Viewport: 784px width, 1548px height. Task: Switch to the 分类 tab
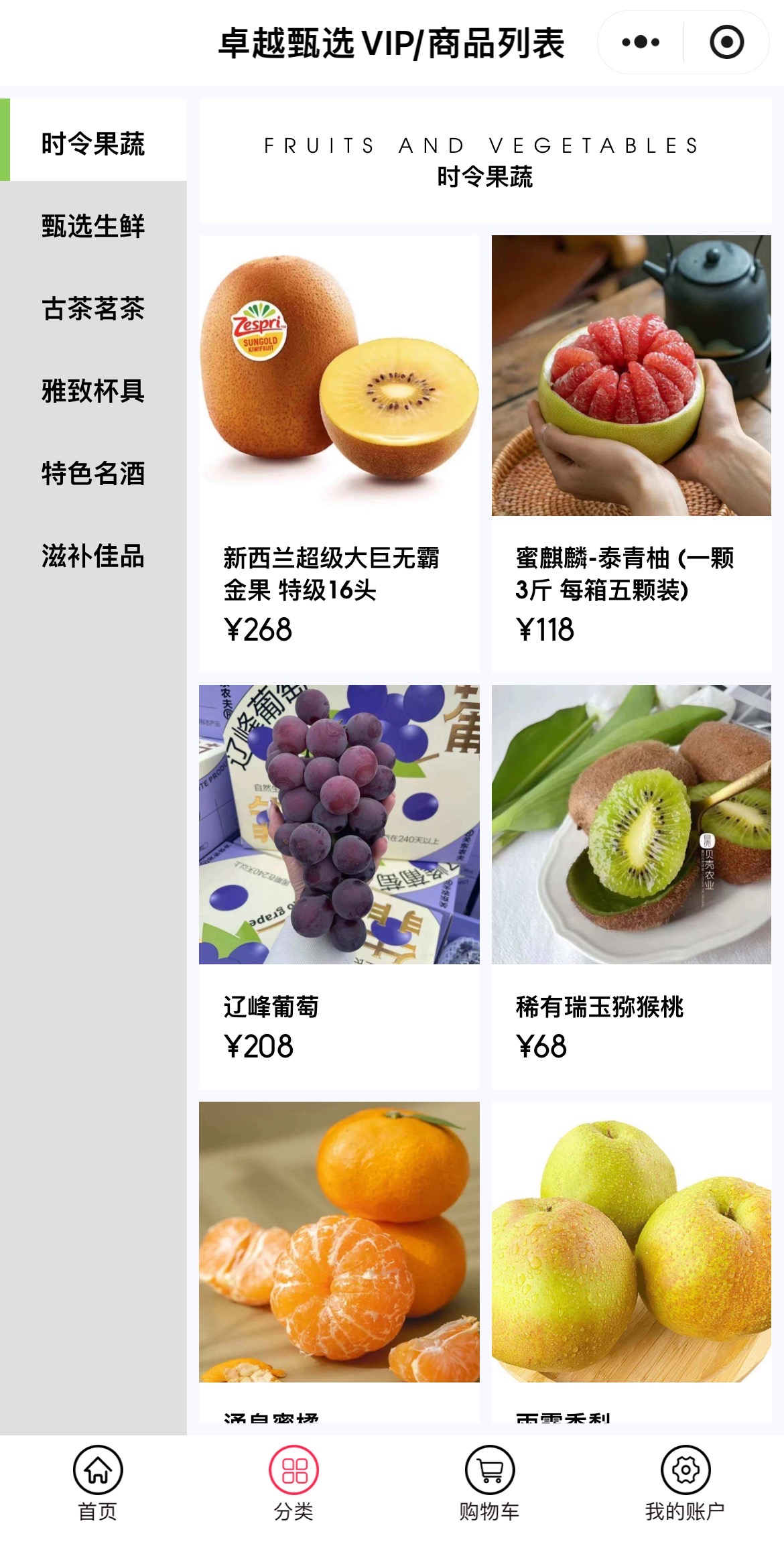click(293, 1482)
